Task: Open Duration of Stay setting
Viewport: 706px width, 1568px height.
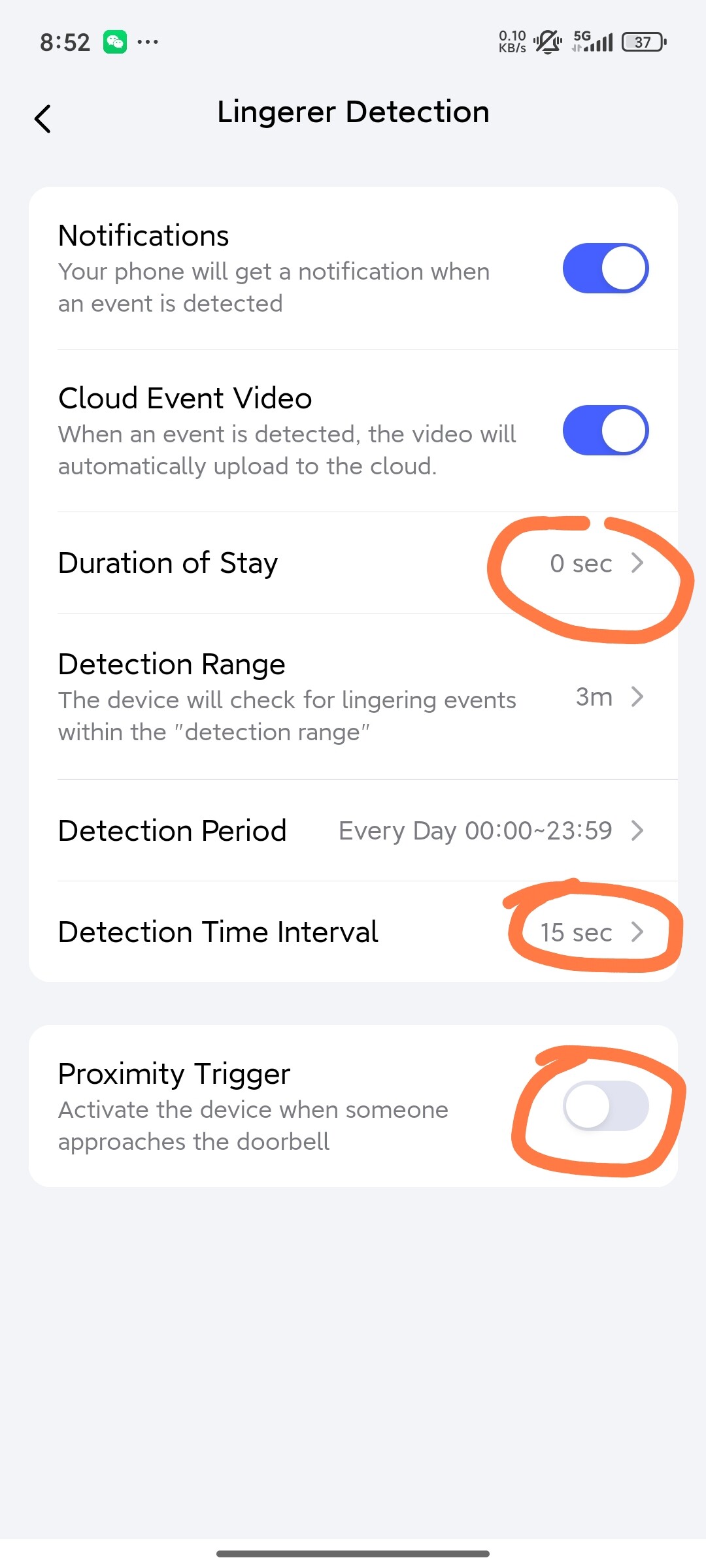Action: 595,563
